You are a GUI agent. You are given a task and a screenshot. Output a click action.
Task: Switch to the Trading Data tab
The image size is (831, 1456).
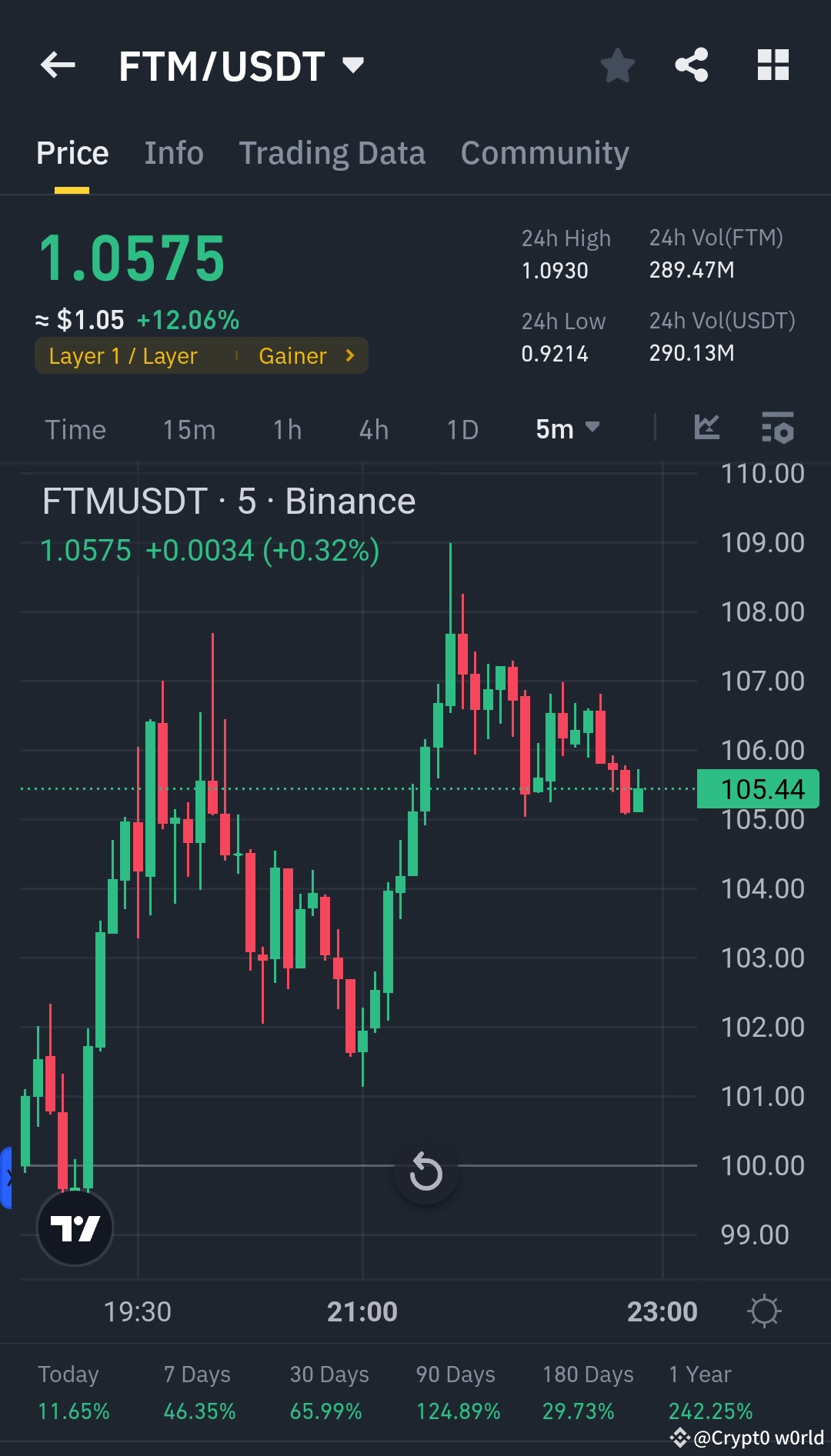[332, 152]
